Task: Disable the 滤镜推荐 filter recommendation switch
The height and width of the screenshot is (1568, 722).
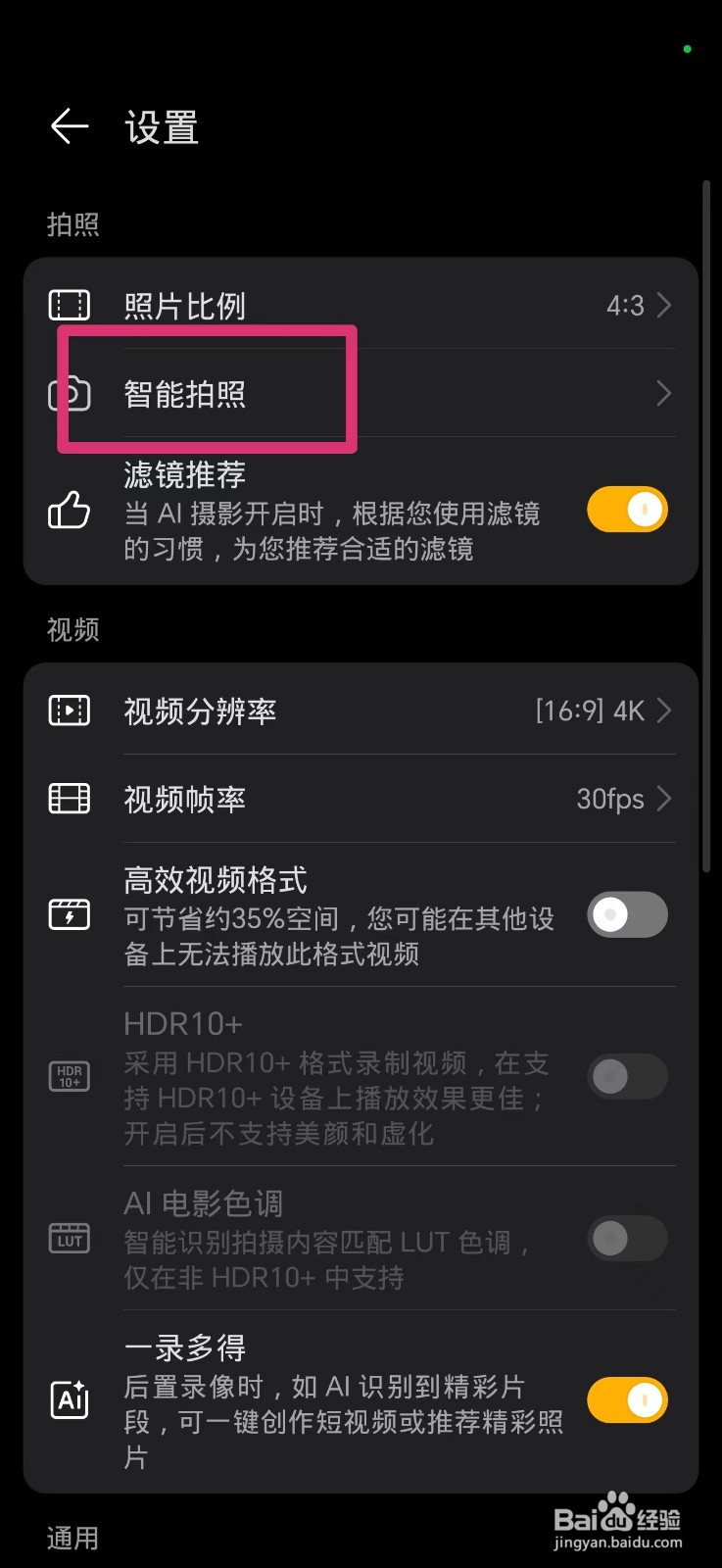Action: [x=627, y=510]
